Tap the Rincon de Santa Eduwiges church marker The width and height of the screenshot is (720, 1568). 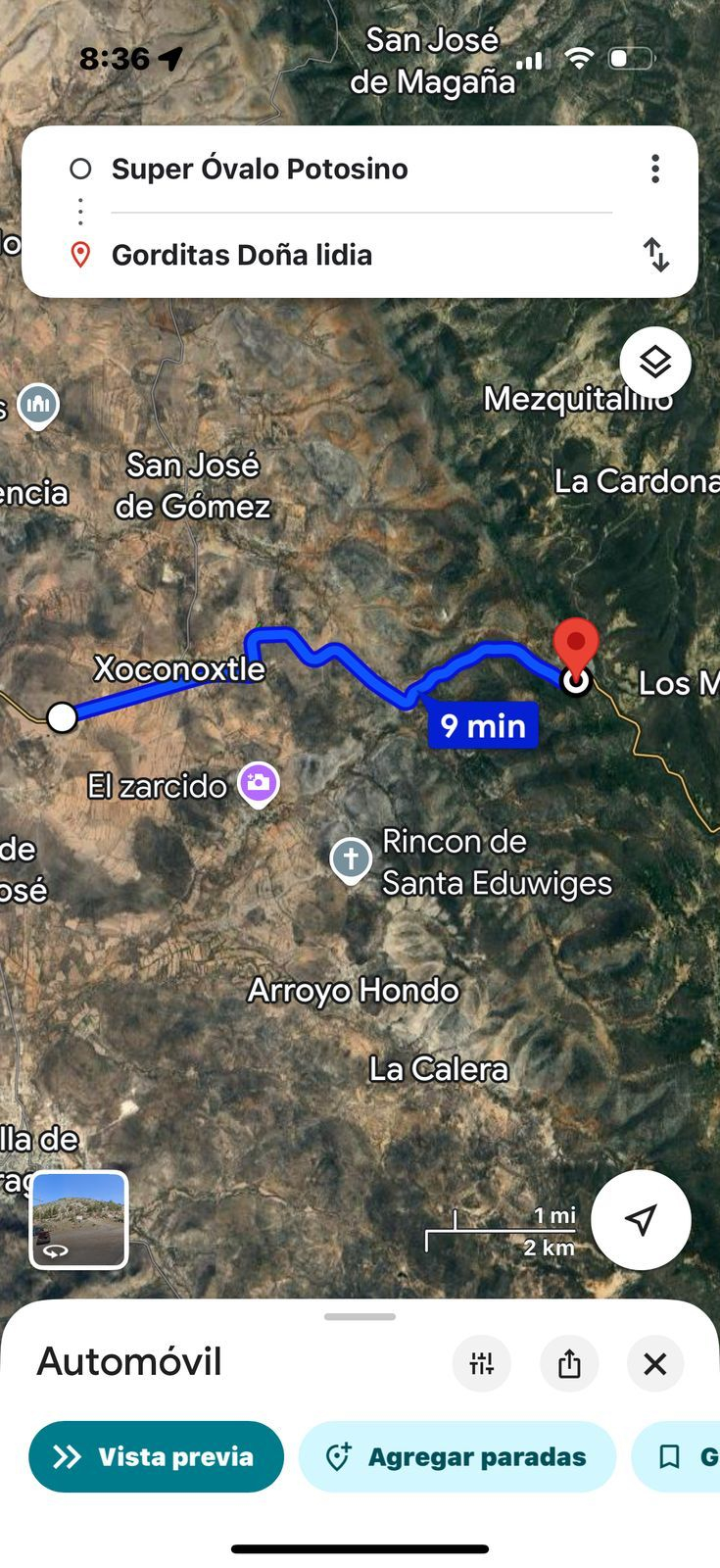(x=351, y=860)
